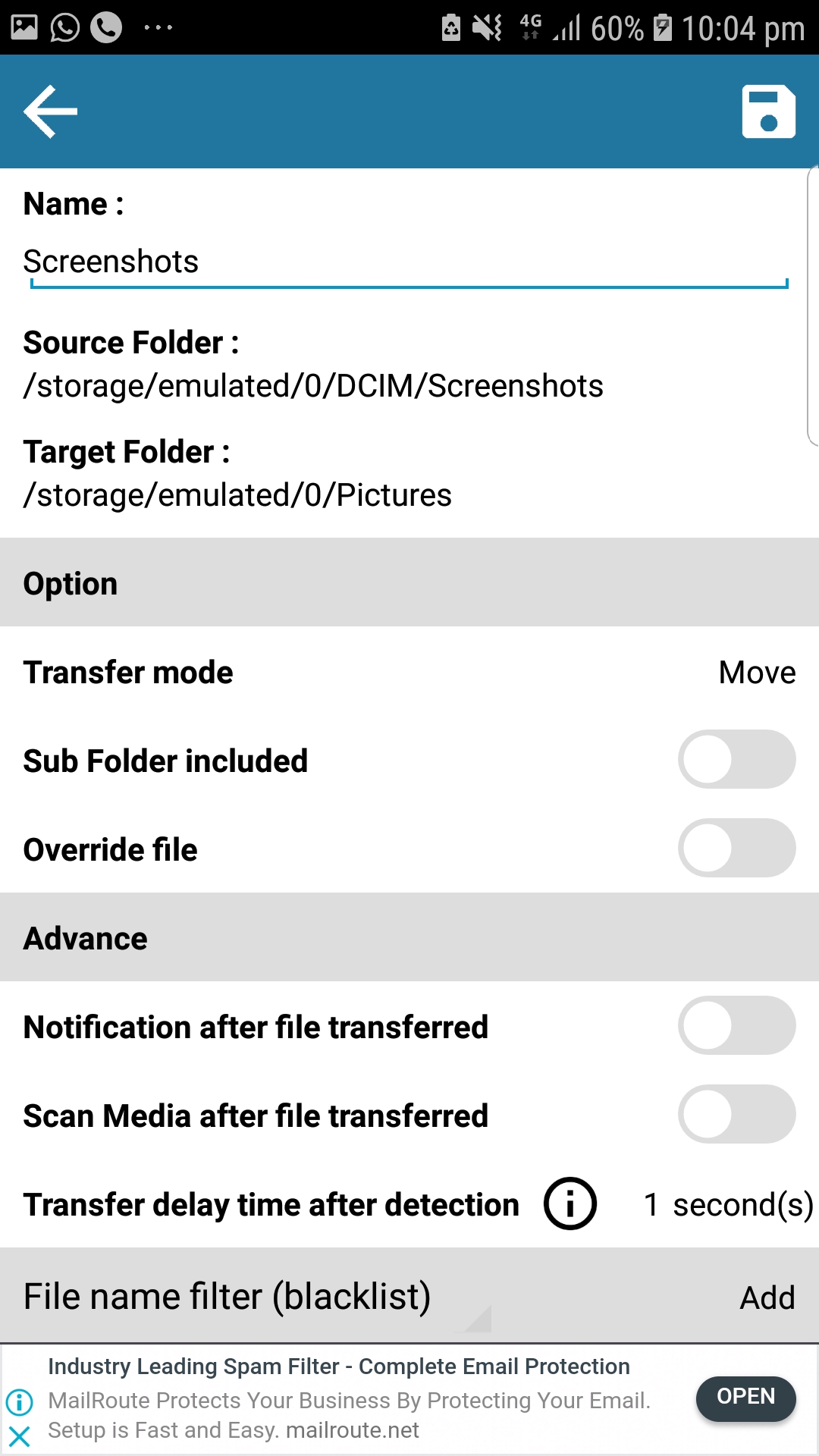Viewport: 819px width, 1456px height.
Task: Change Transfer mode from Move
Action: pyautogui.click(x=755, y=671)
